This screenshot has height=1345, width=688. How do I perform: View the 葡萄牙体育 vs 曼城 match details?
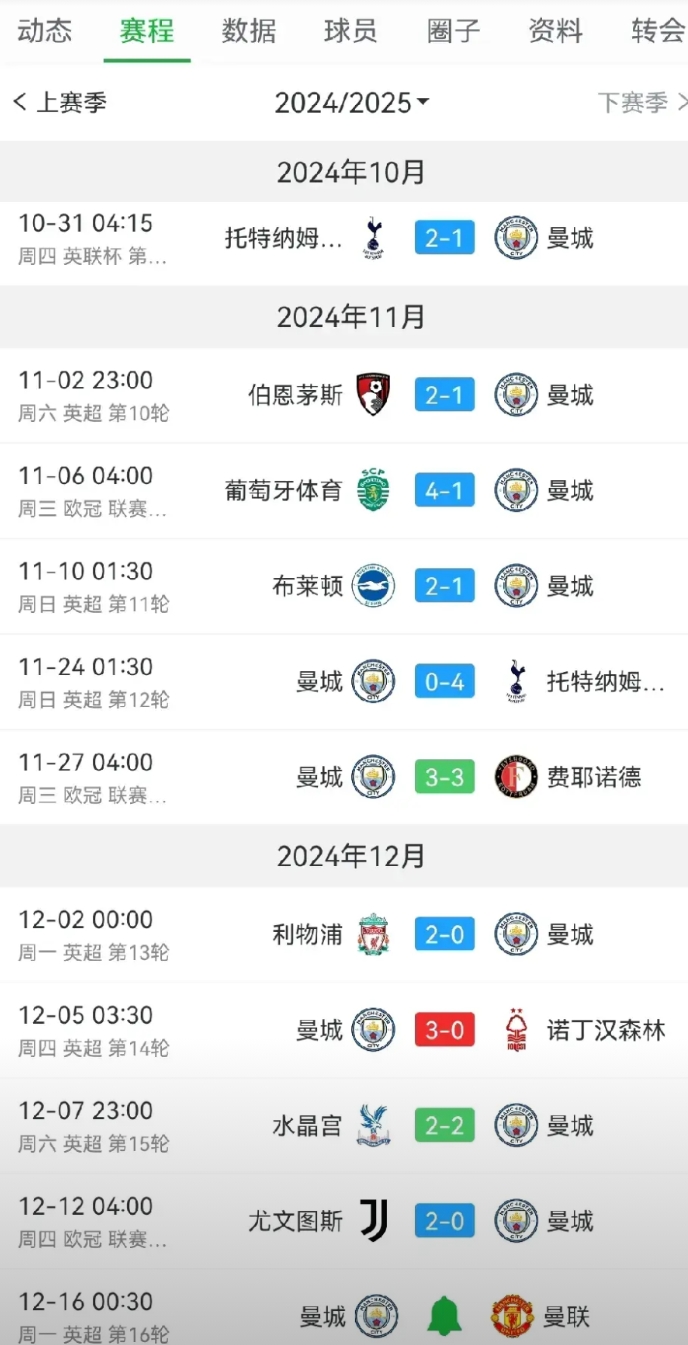click(344, 491)
